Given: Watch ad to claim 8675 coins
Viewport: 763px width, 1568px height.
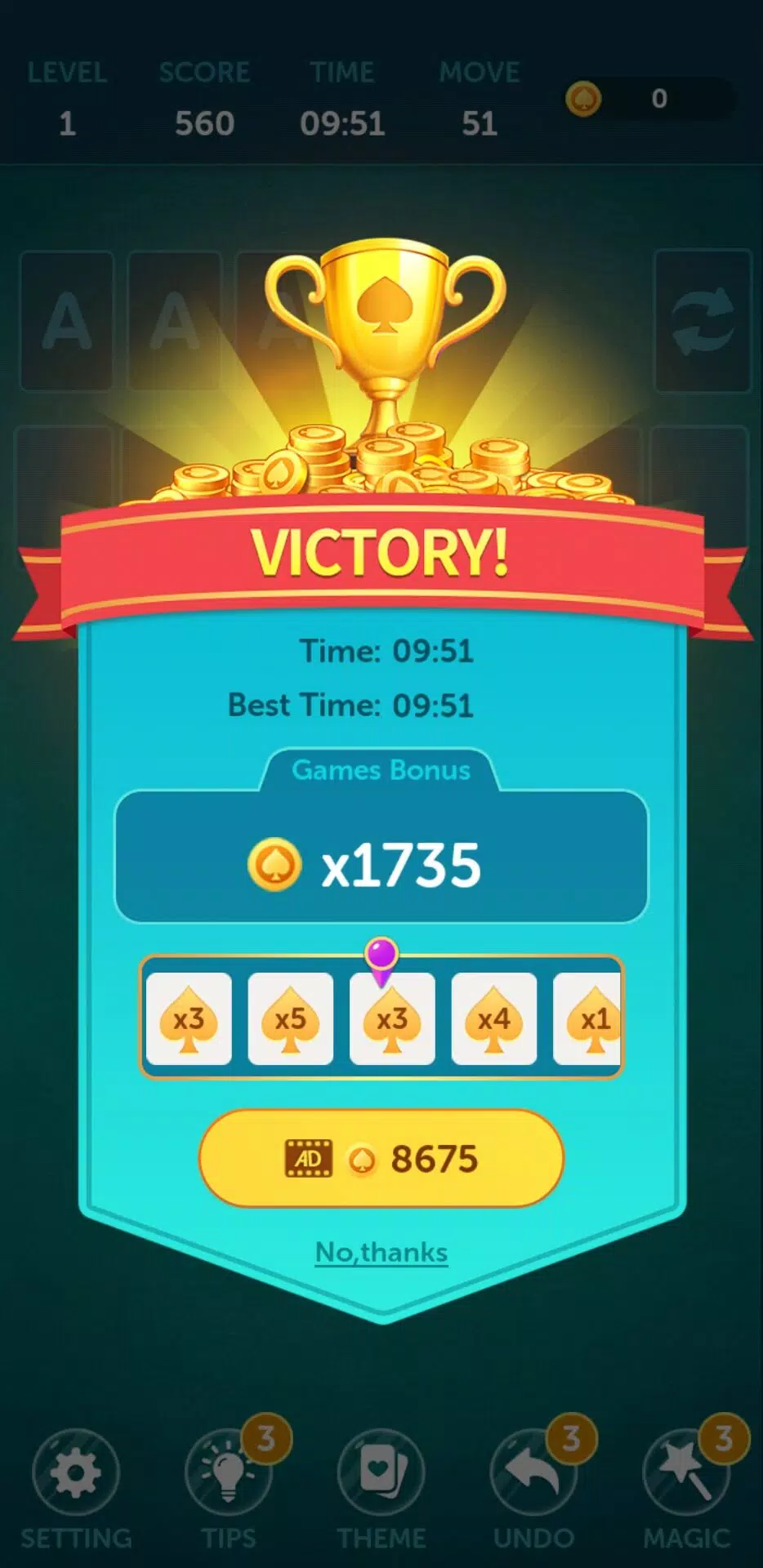Looking at the screenshot, I should 381,1158.
